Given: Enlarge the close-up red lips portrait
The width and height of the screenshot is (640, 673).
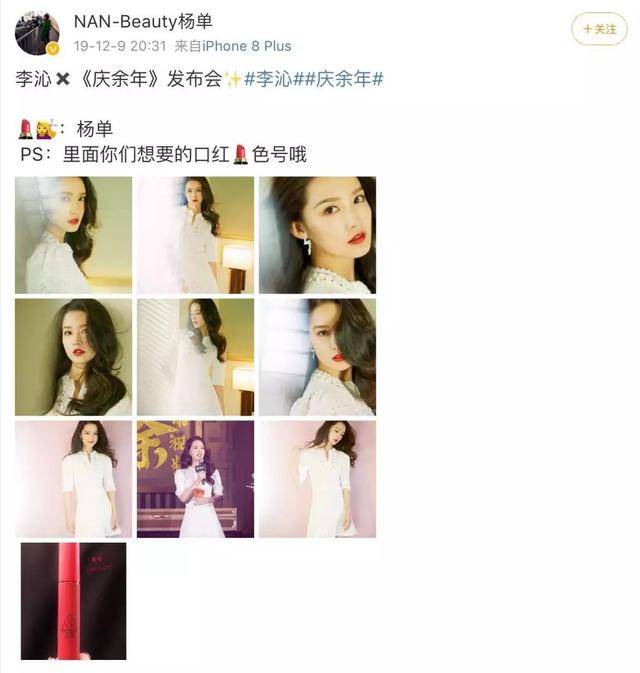Looking at the screenshot, I should pyautogui.click(x=317, y=235).
